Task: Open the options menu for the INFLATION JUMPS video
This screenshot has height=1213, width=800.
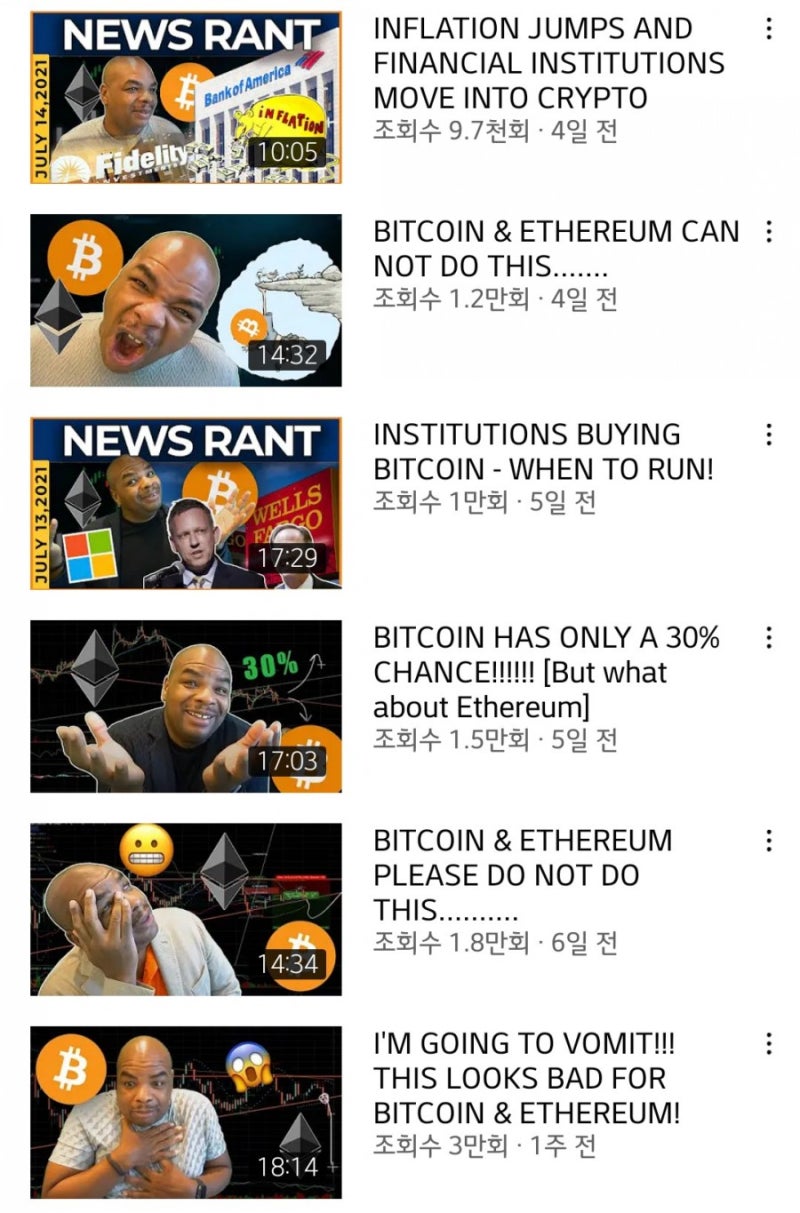Action: point(768,30)
